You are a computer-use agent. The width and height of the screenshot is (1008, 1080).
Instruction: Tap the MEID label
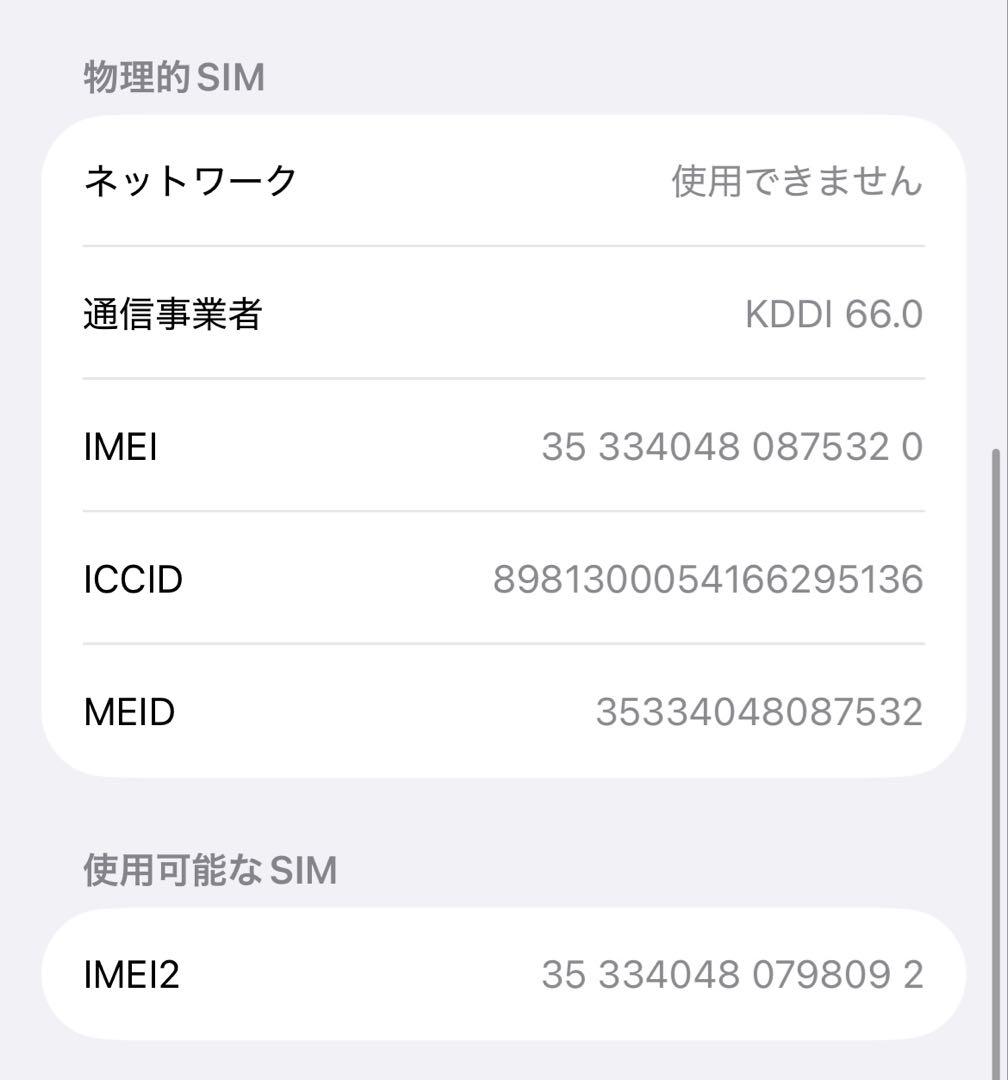[127, 712]
